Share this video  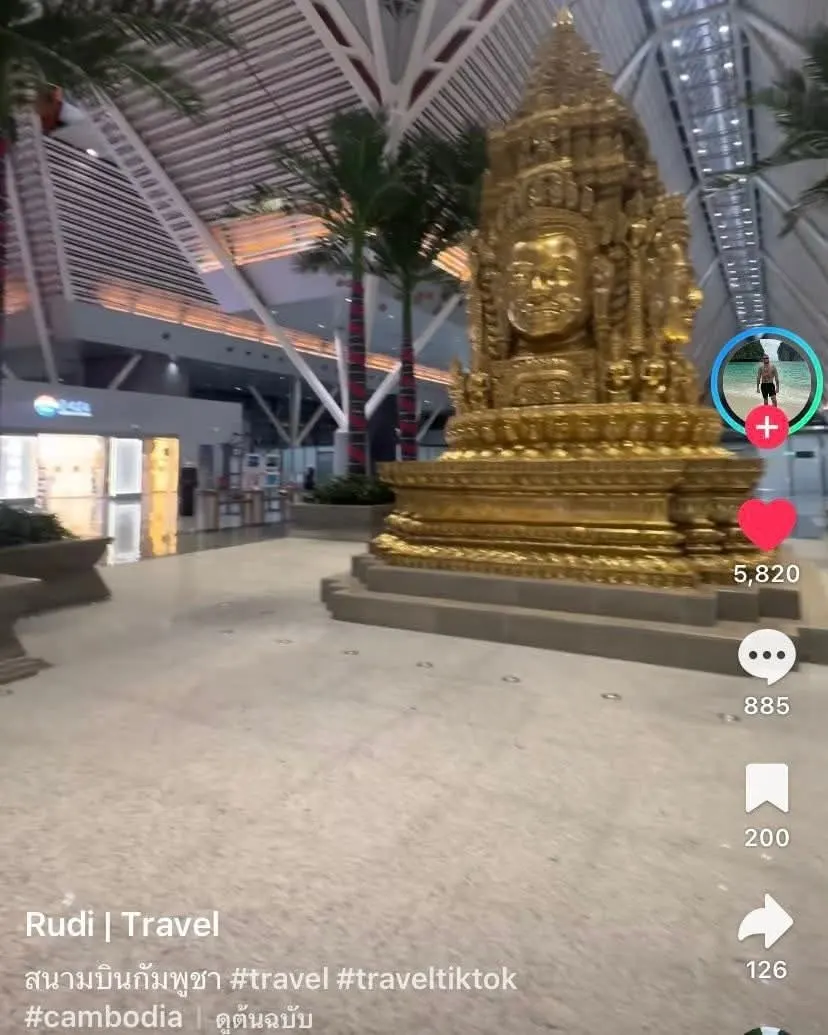coord(767,921)
